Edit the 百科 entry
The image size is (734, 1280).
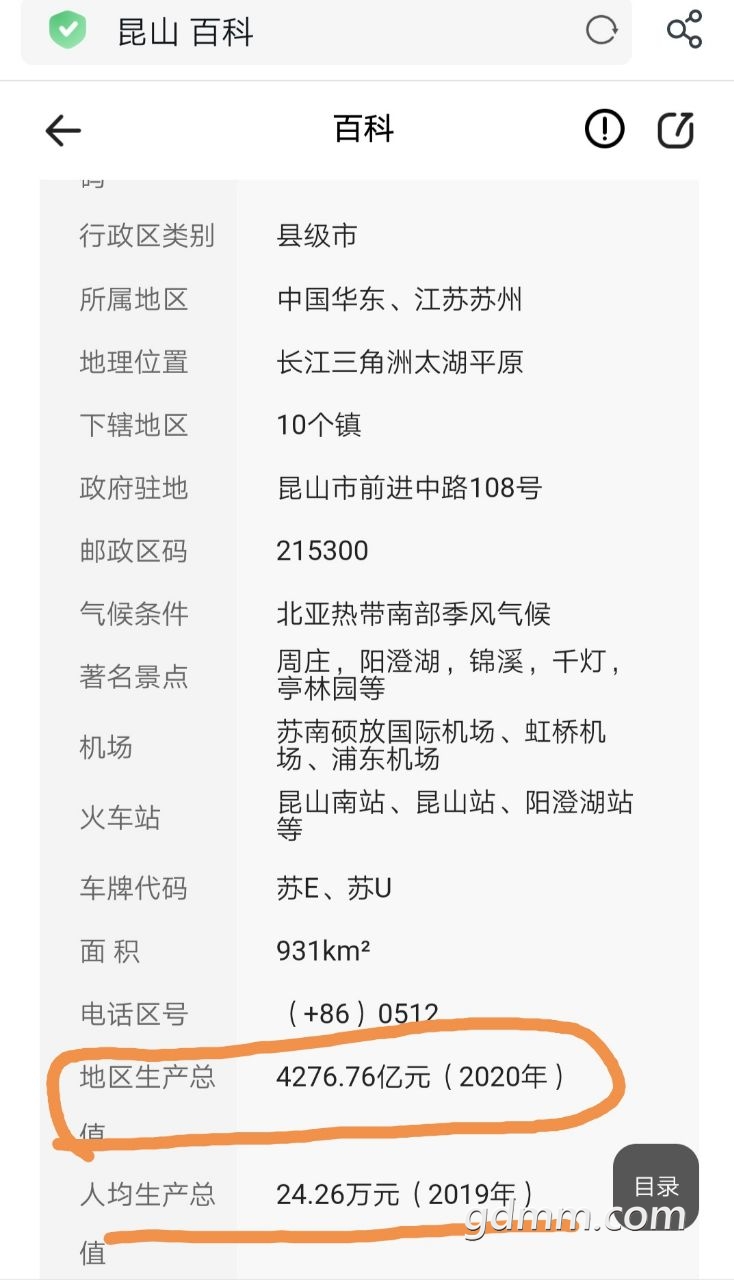[x=676, y=130]
